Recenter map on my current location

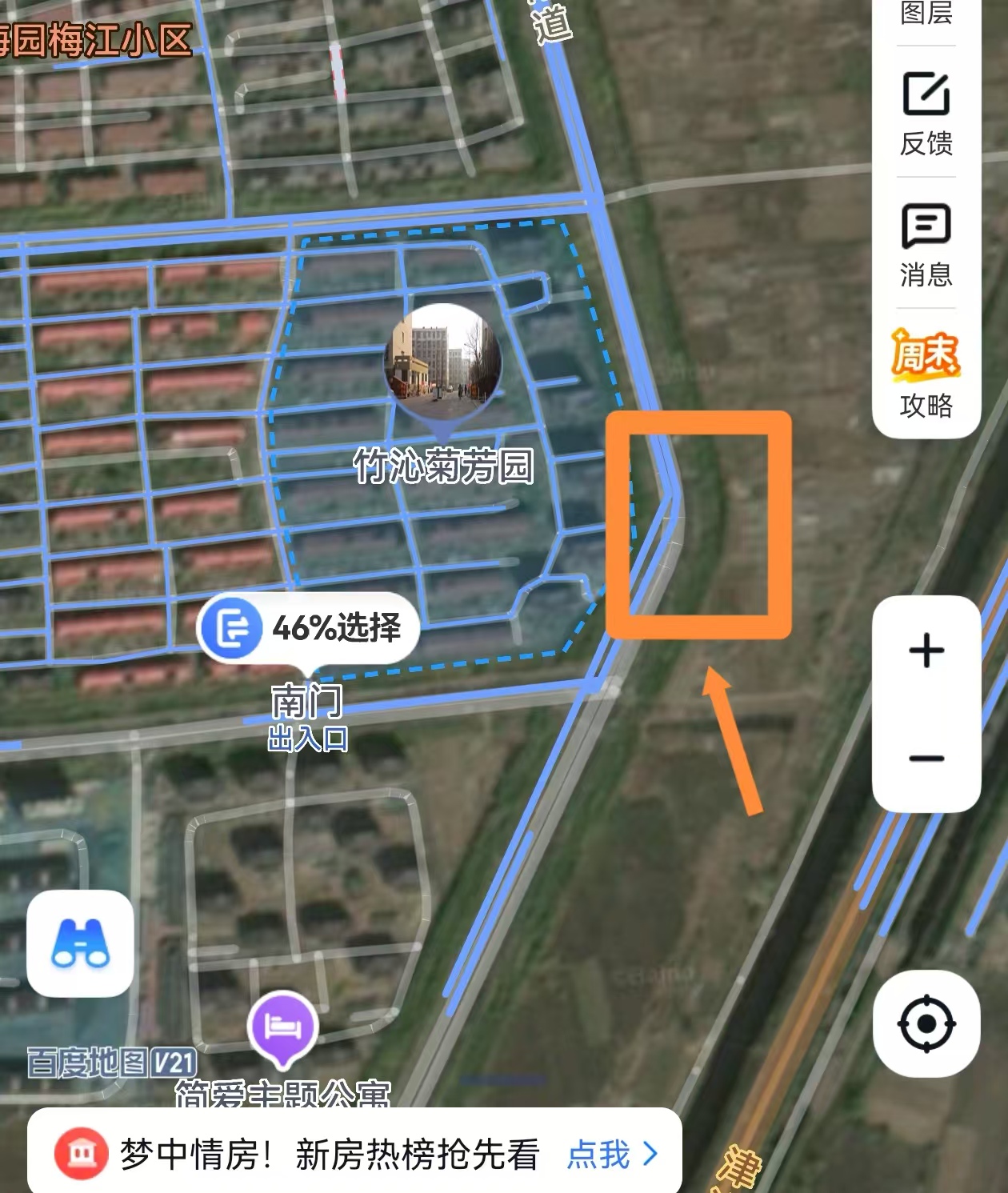pos(926,1023)
